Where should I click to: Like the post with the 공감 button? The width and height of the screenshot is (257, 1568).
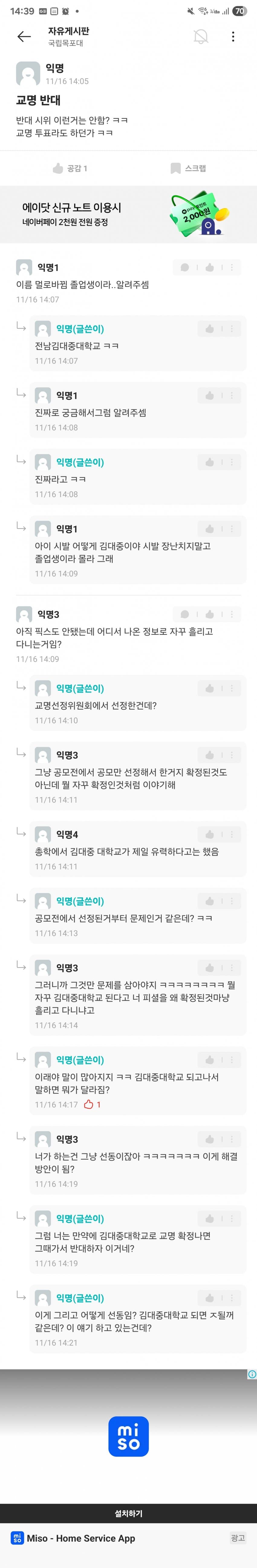70,168
